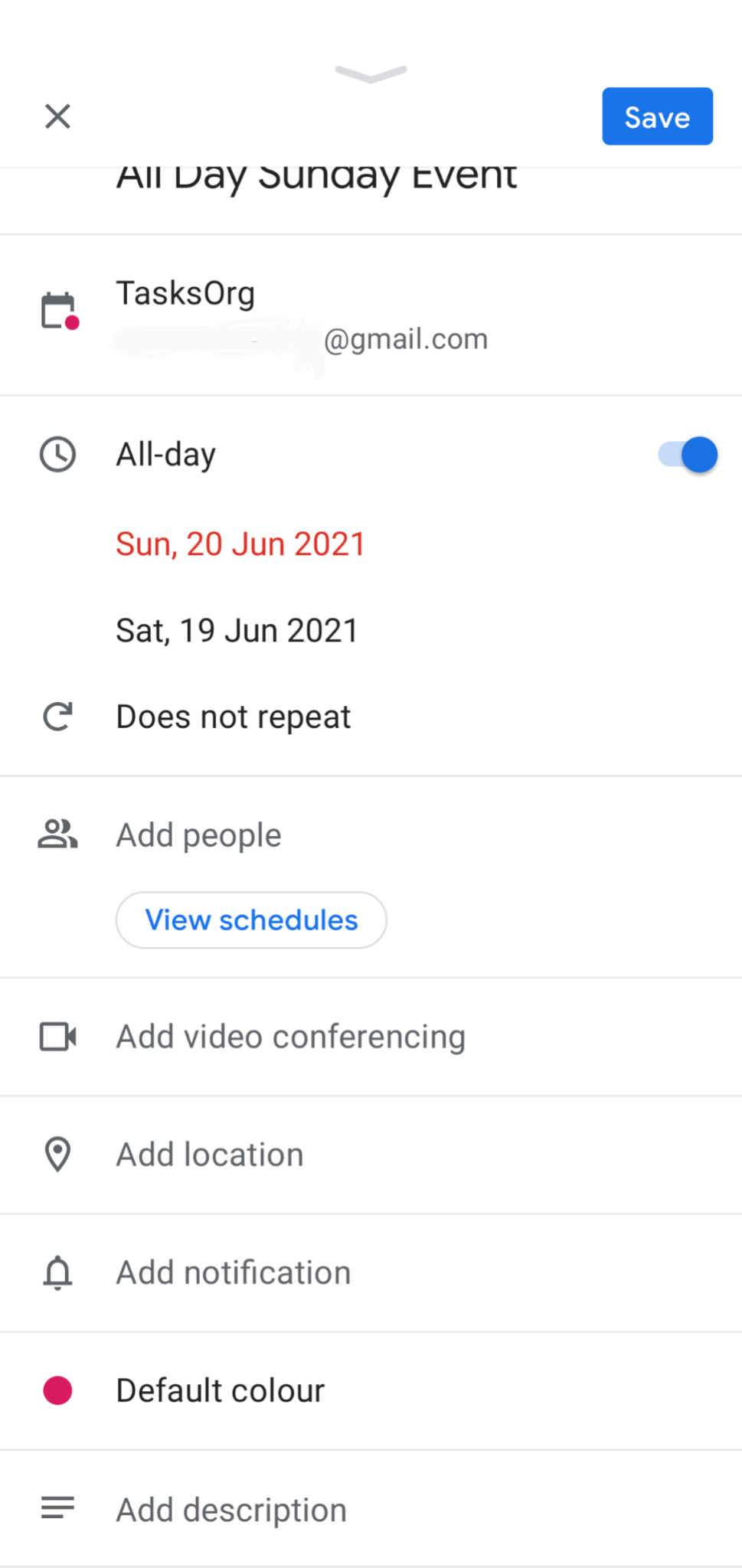The image size is (742, 1568).
Task: Save the All Day Sunday Event
Action: click(x=656, y=116)
